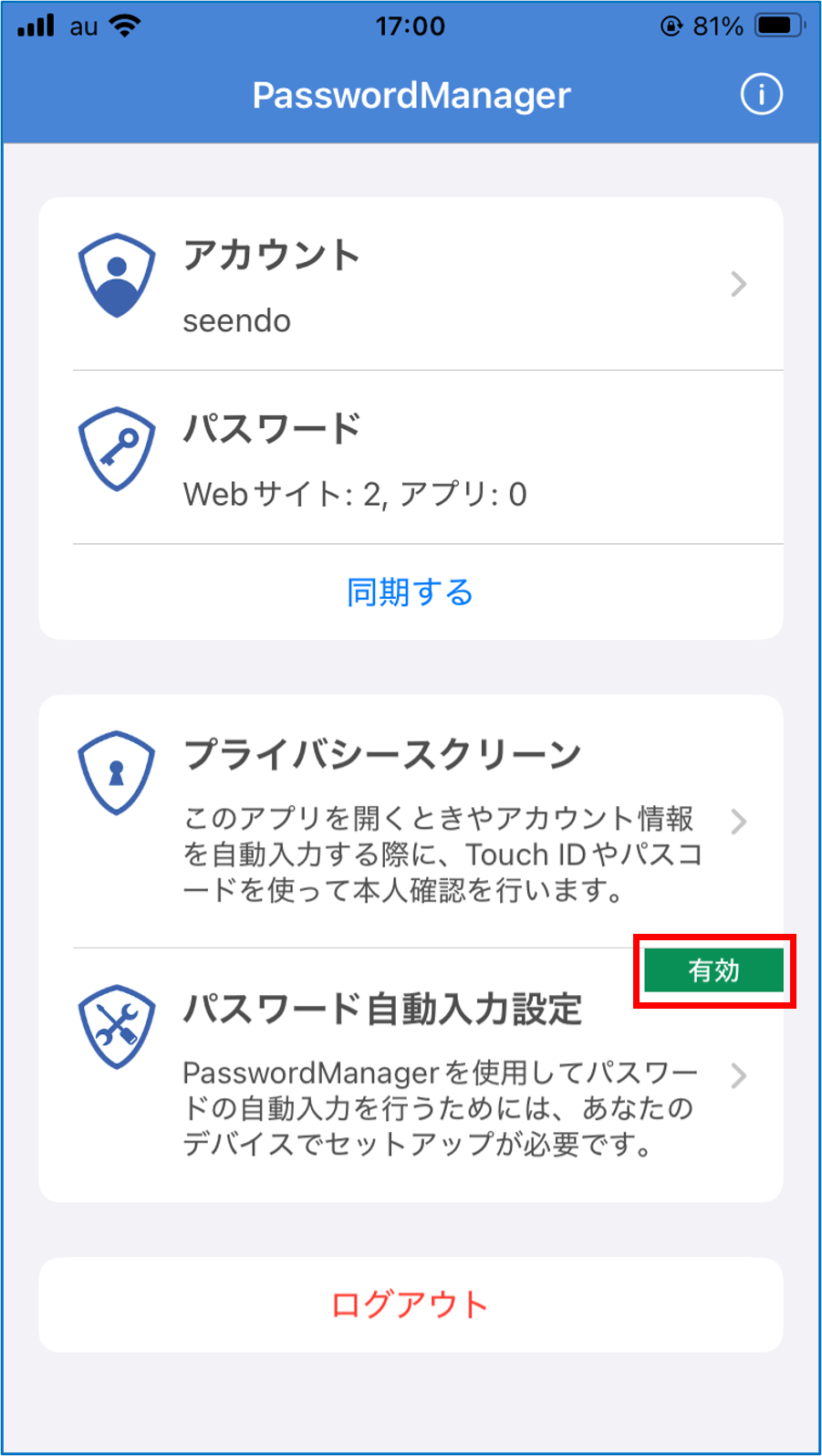Tap the red ログアウト button
The width and height of the screenshot is (822, 1456).
coord(411,1304)
